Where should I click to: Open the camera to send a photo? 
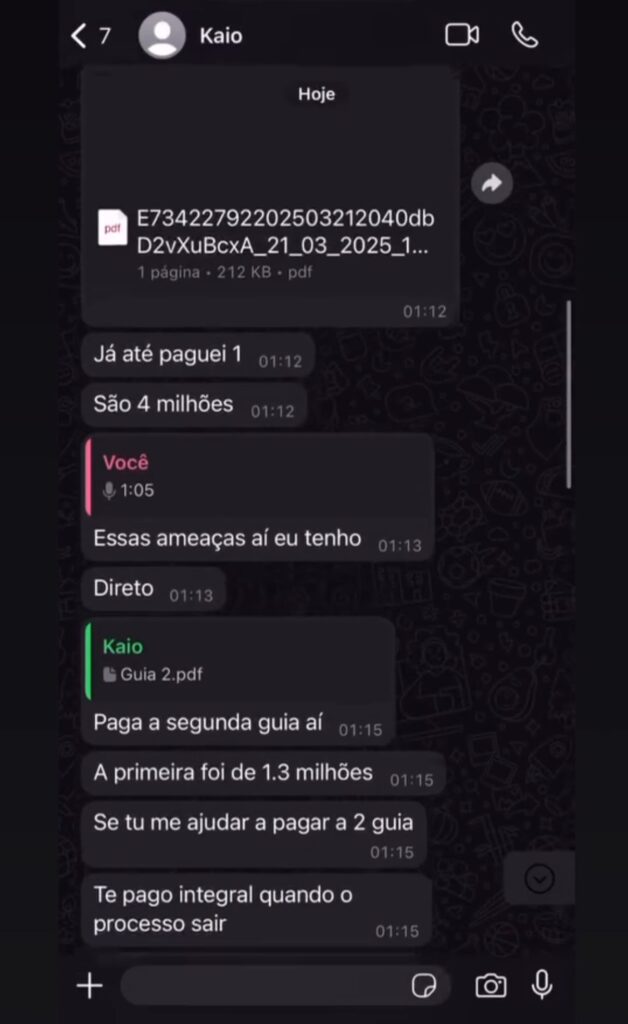click(x=490, y=986)
